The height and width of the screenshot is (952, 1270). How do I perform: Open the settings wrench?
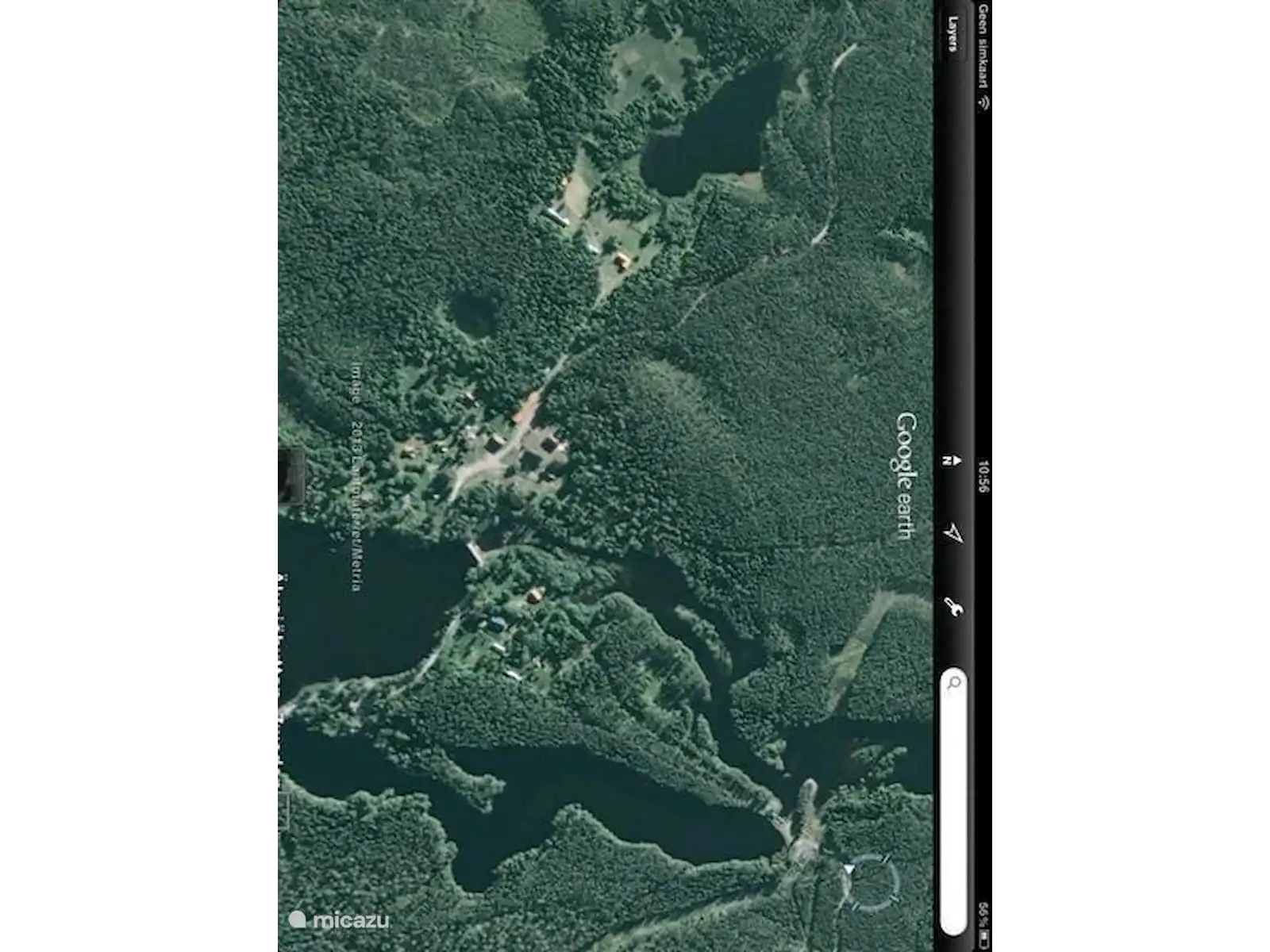[x=953, y=608]
